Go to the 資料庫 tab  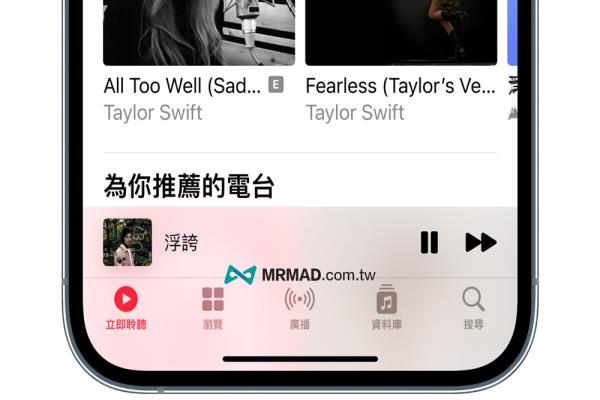pos(387,307)
